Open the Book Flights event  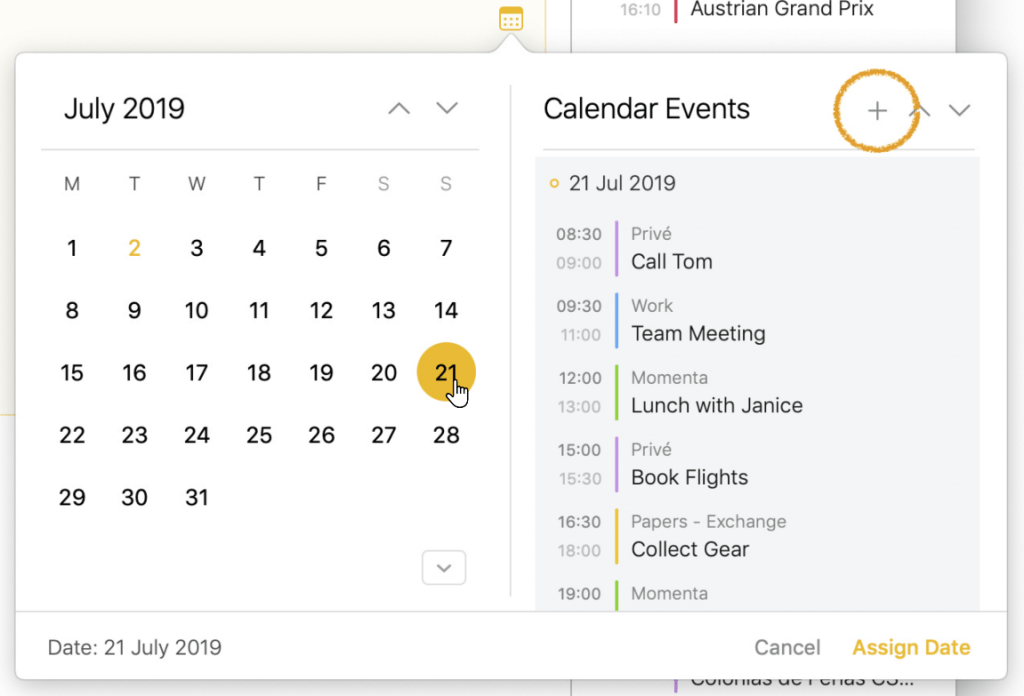point(689,478)
